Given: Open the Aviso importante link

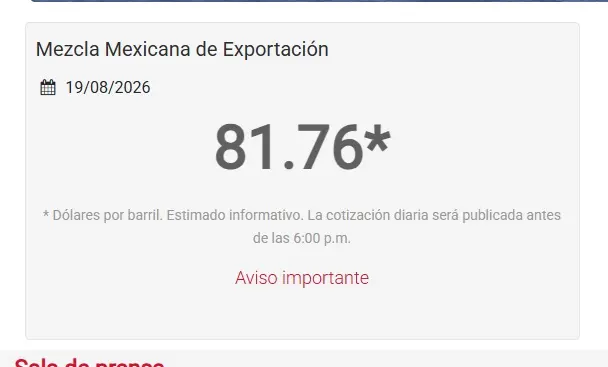Looking at the screenshot, I should (302, 278).
